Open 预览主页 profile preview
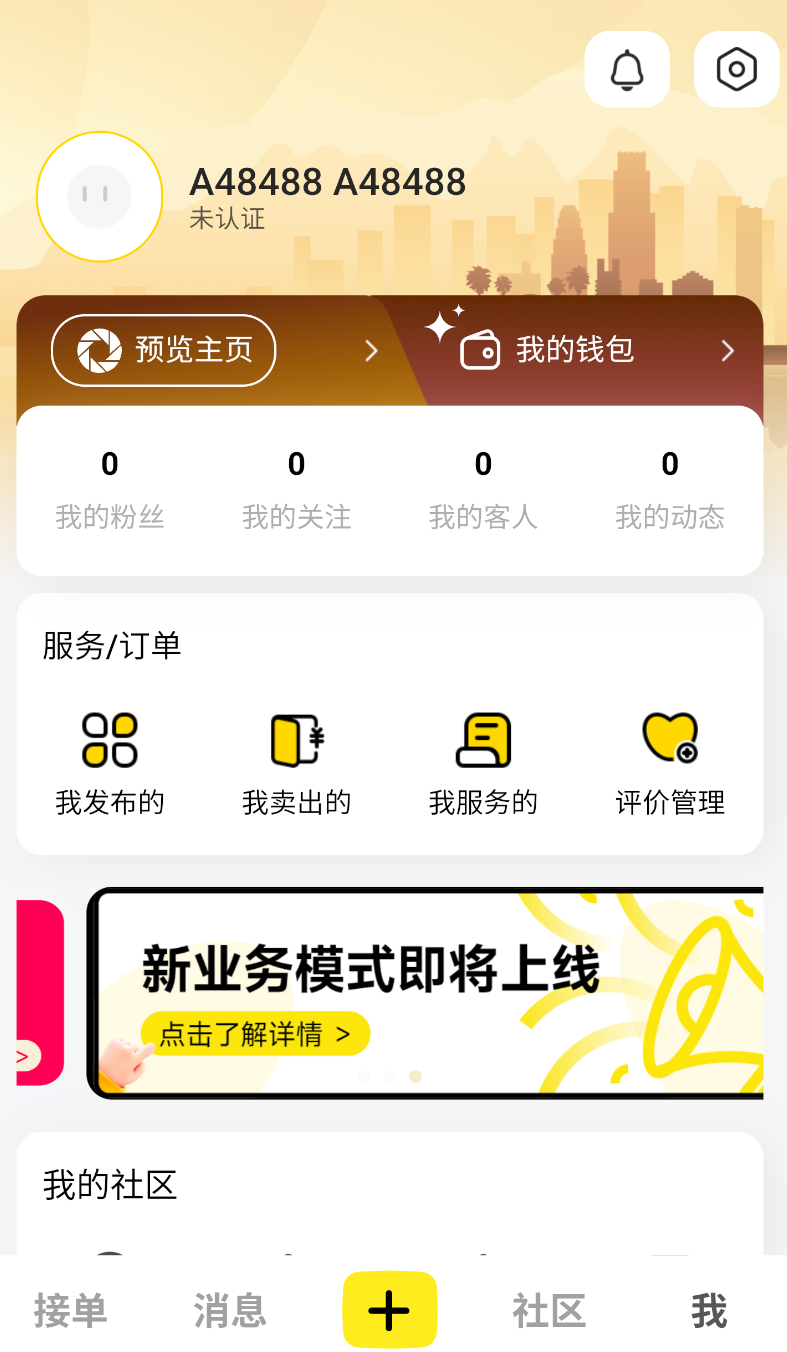 pyautogui.click(x=163, y=350)
